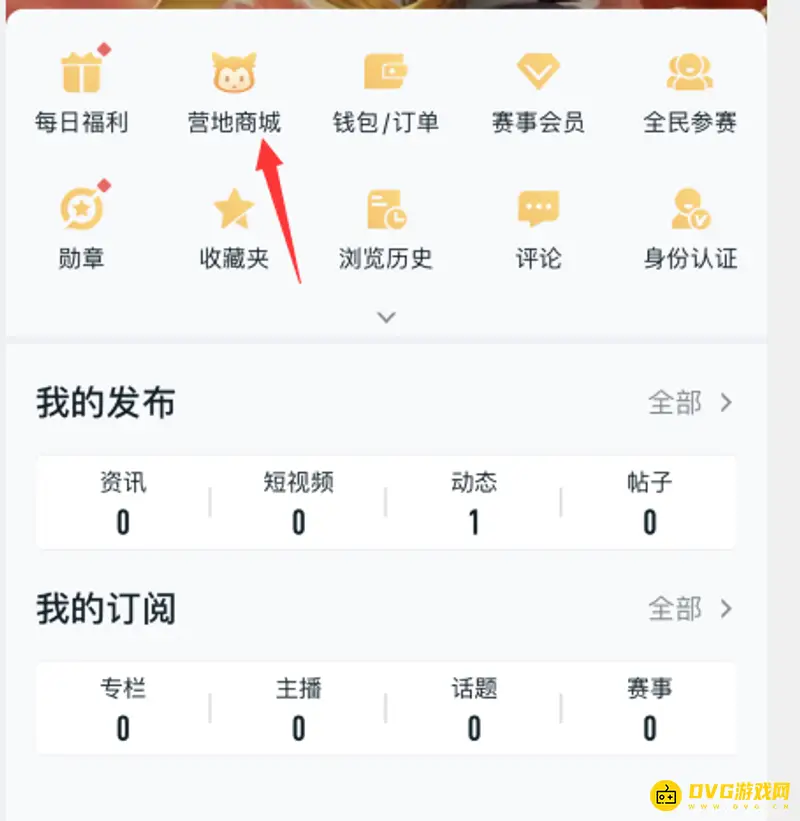Start 身份认证 identity verification
This screenshot has width=800, height=821.
[x=690, y=225]
